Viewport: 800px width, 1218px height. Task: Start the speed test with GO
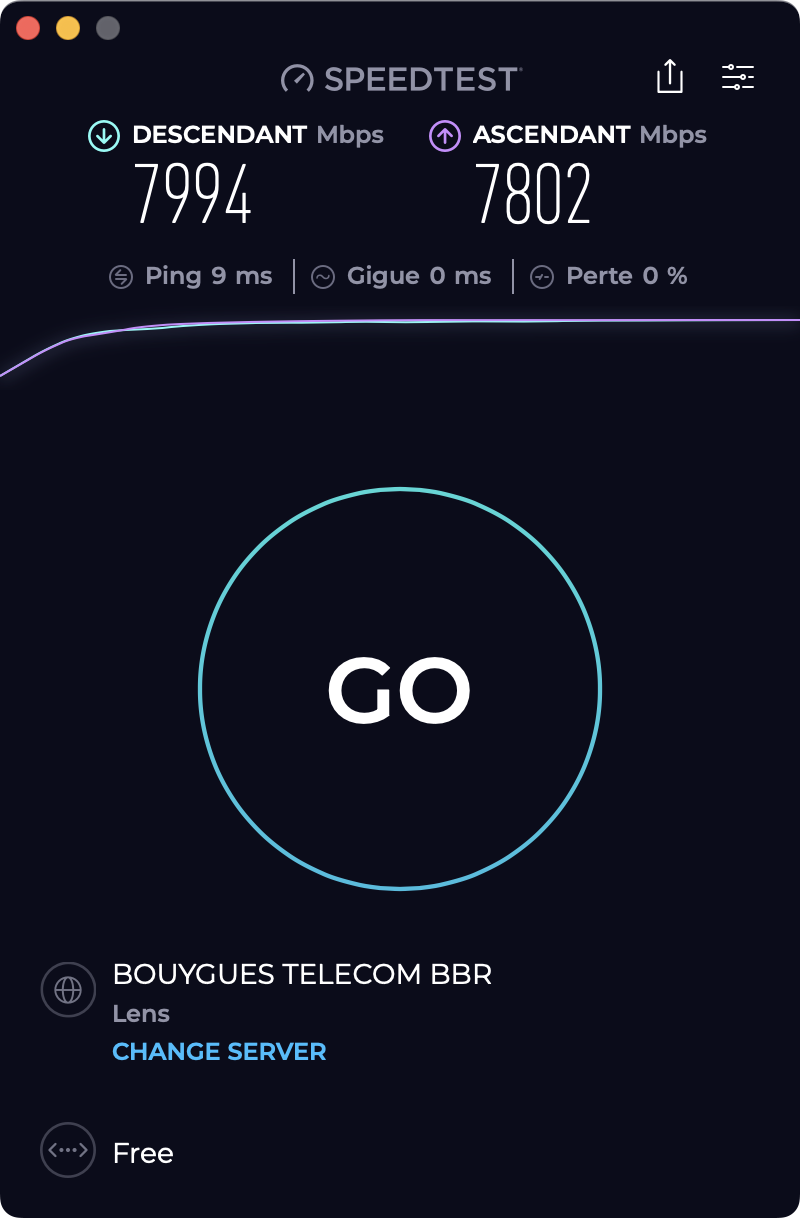click(x=400, y=689)
